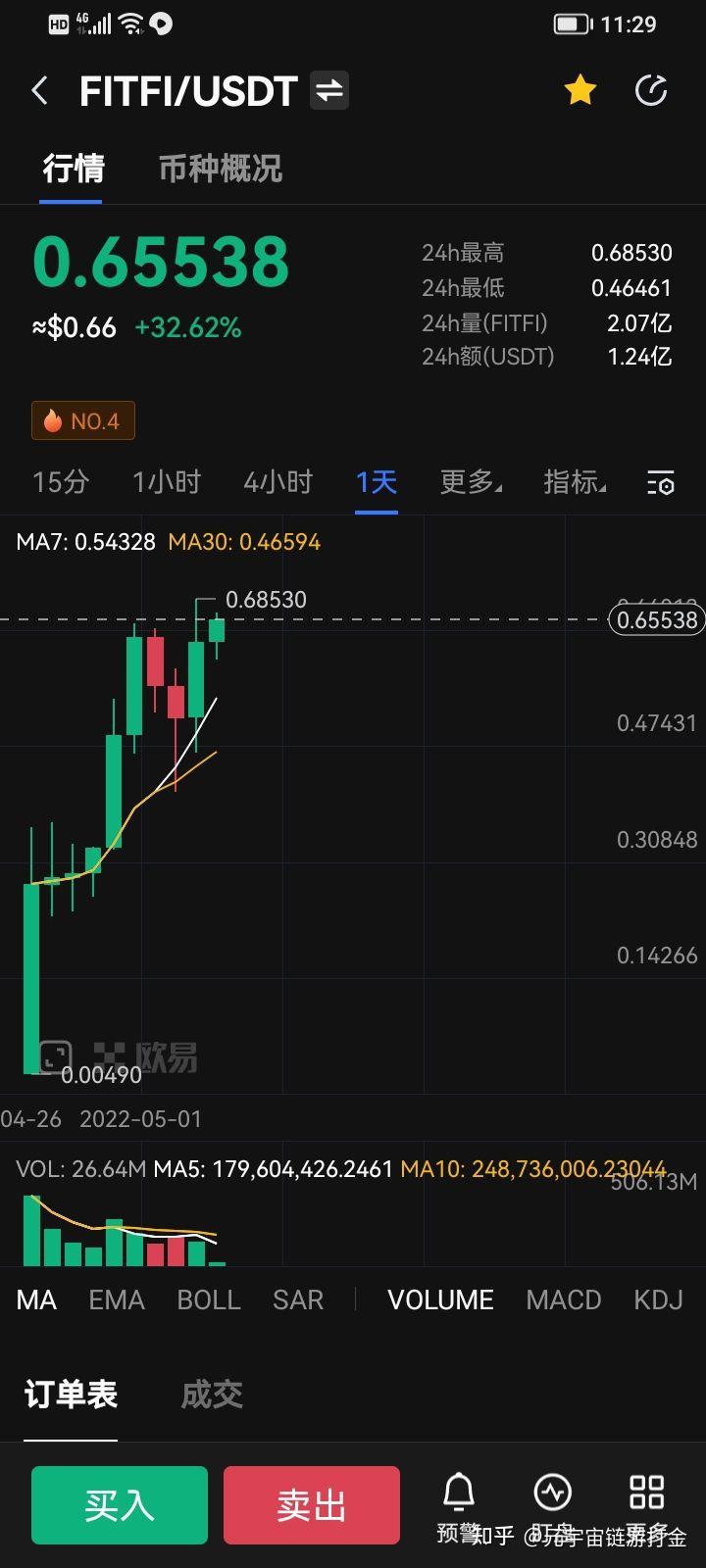Remove FITFI/USDT from favorites star
Screen dimensions: 706x1568
tap(580, 90)
